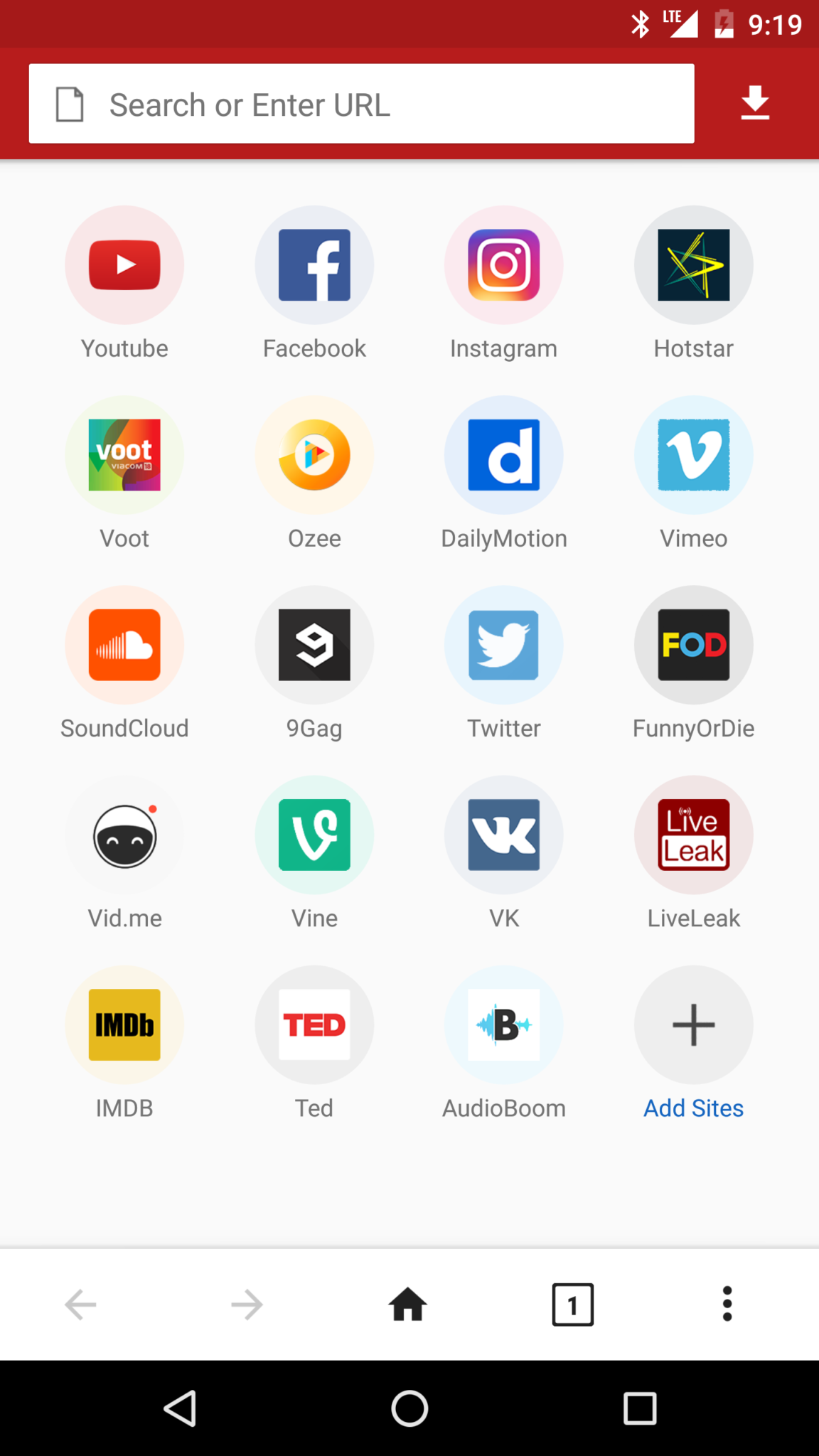Open the FunnyOrDie site shortcut
The width and height of the screenshot is (819, 1456).
(693, 645)
